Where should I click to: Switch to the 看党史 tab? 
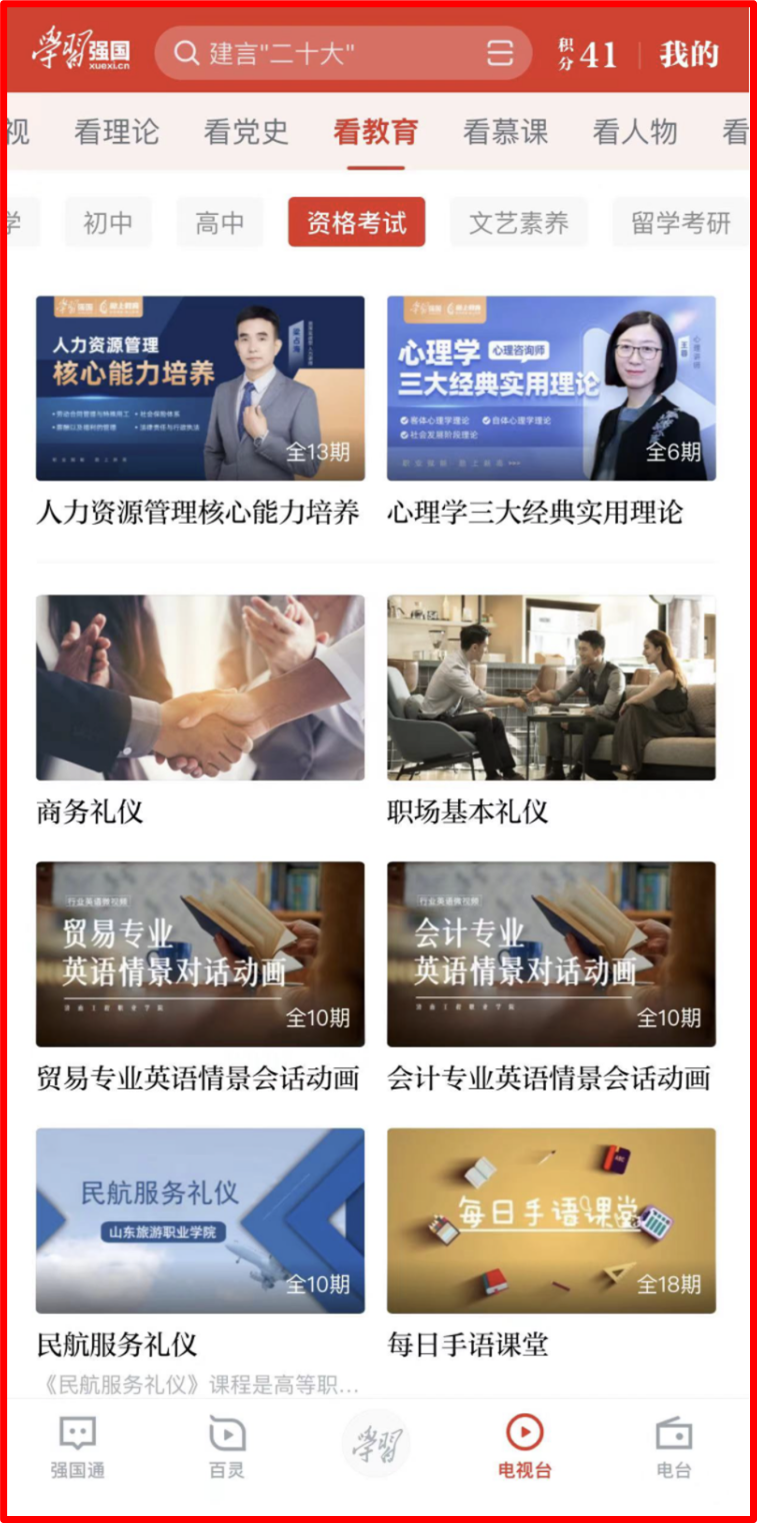[246, 132]
